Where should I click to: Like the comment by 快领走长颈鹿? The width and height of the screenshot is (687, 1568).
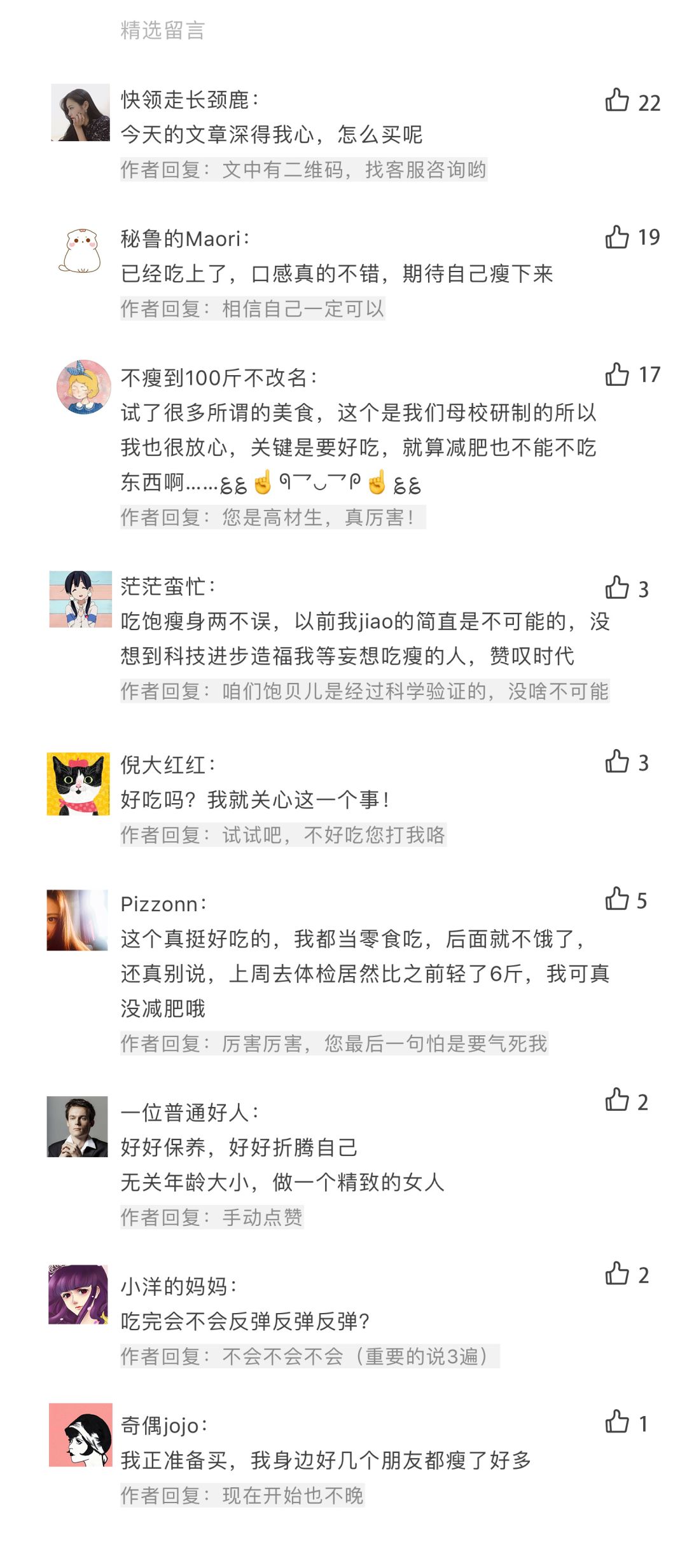click(x=617, y=100)
